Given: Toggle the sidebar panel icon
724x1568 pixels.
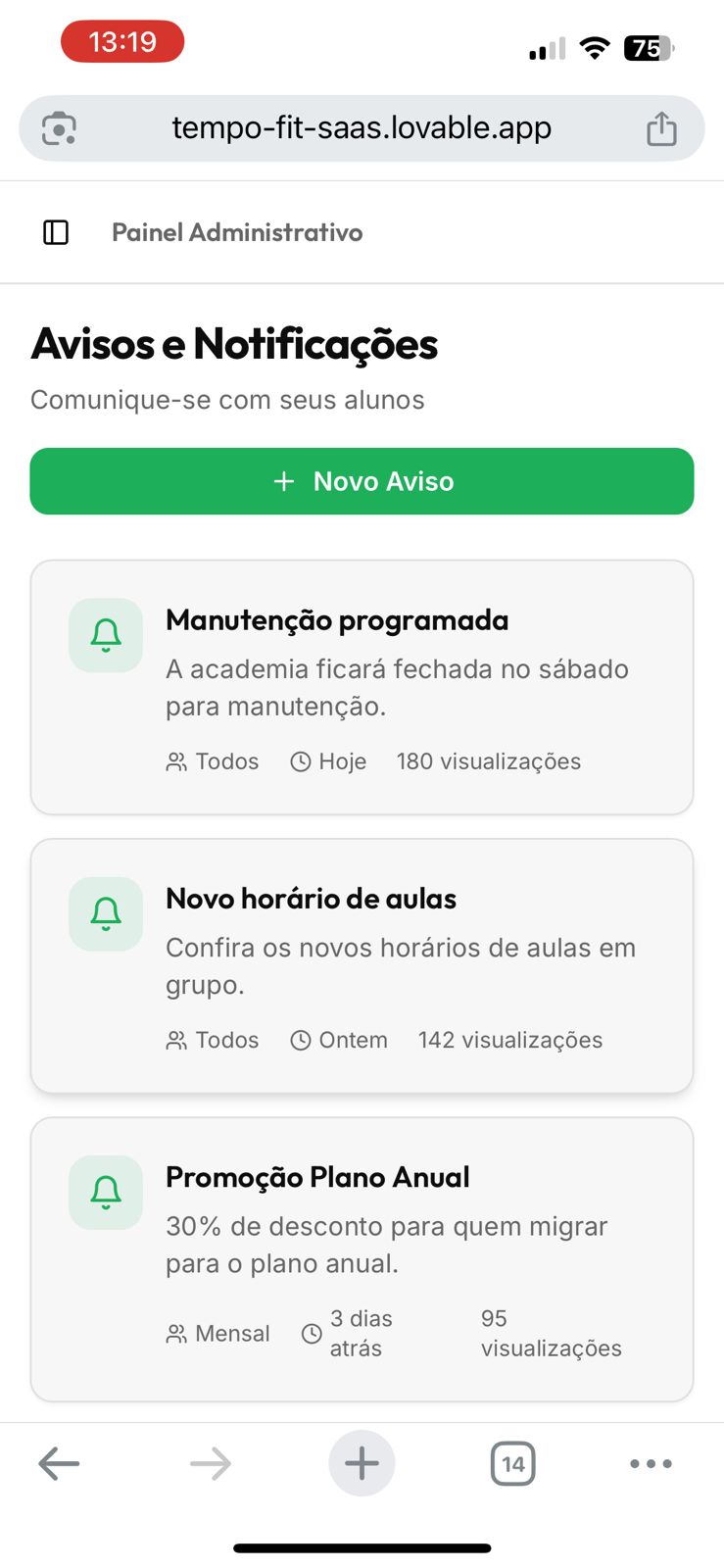Looking at the screenshot, I should 56,232.
